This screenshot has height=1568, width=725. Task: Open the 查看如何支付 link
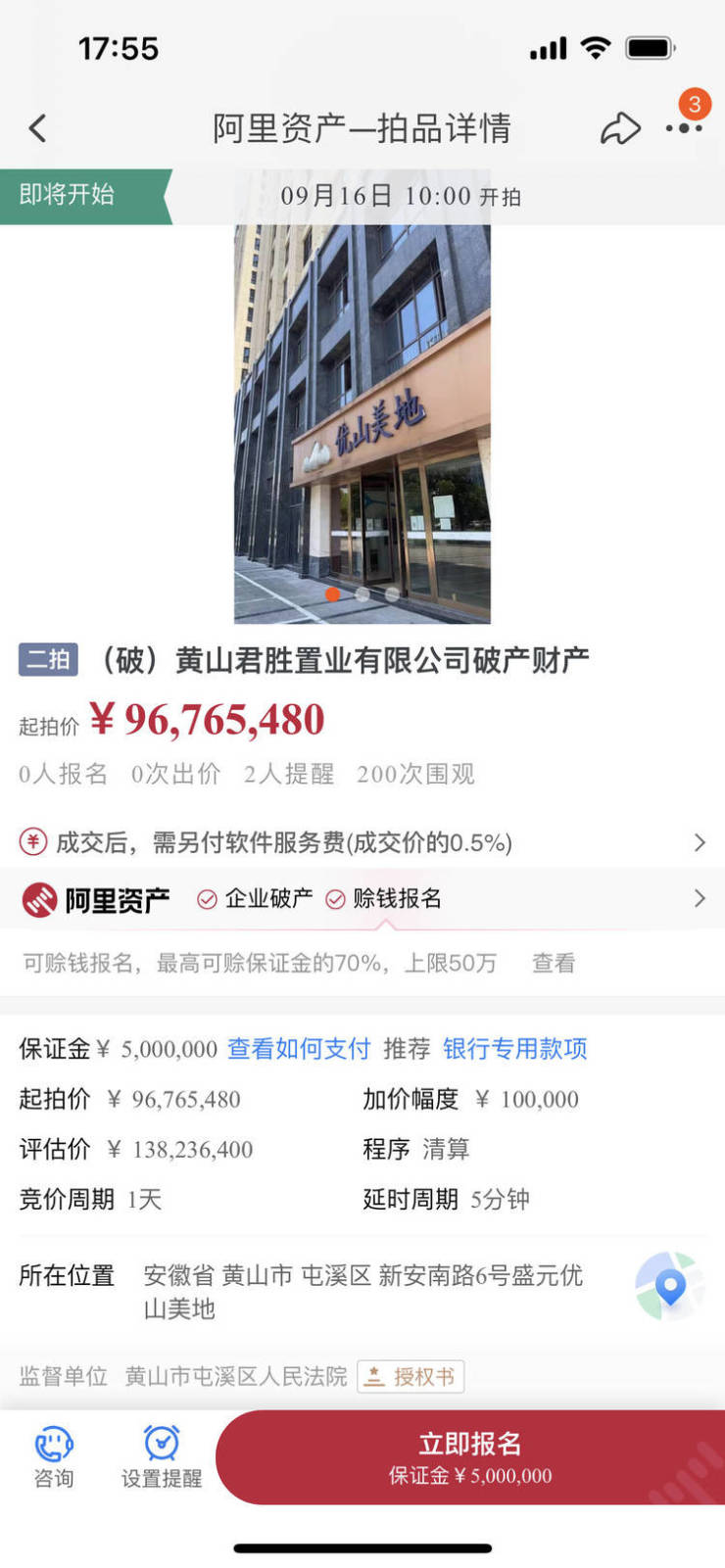[x=299, y=1049]
